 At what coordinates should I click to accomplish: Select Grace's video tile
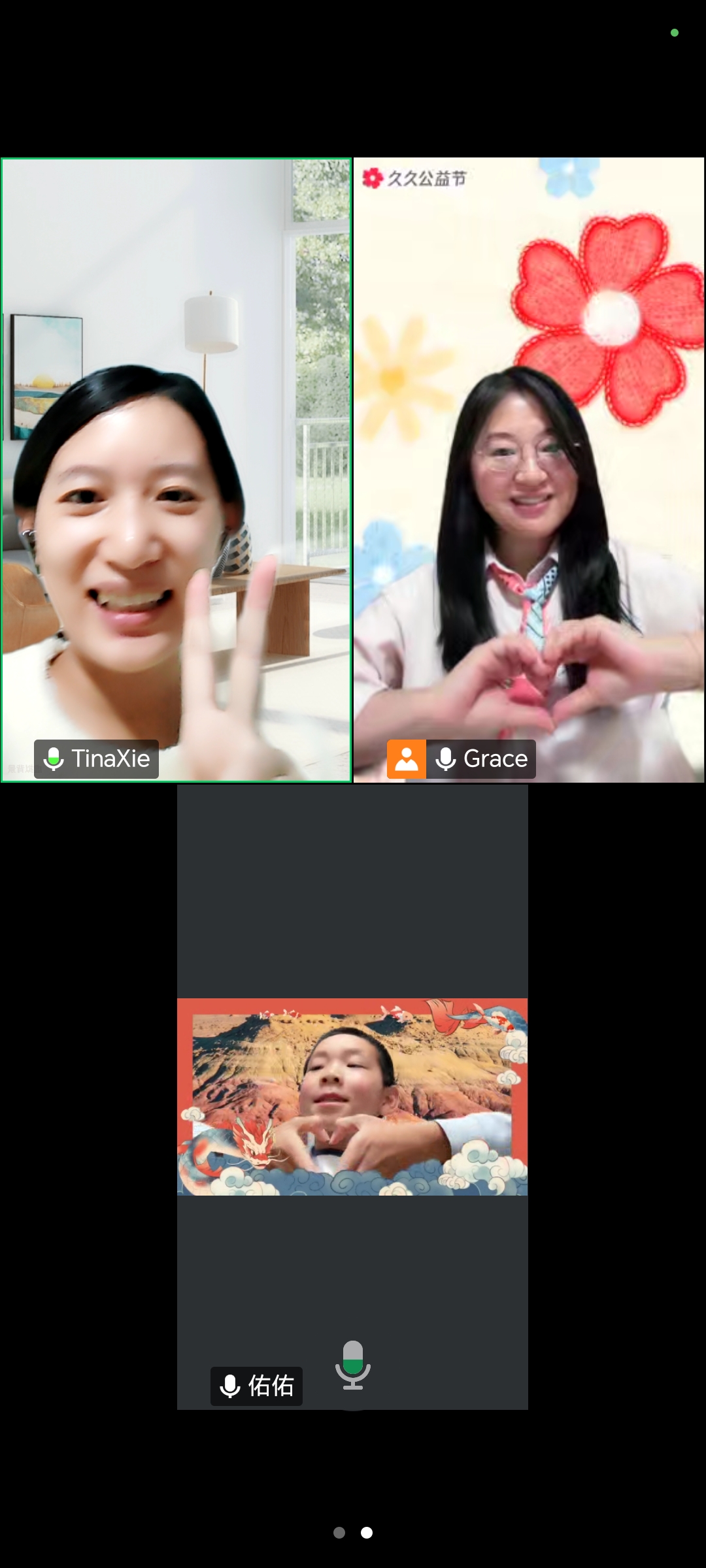(x=529, y=470)
